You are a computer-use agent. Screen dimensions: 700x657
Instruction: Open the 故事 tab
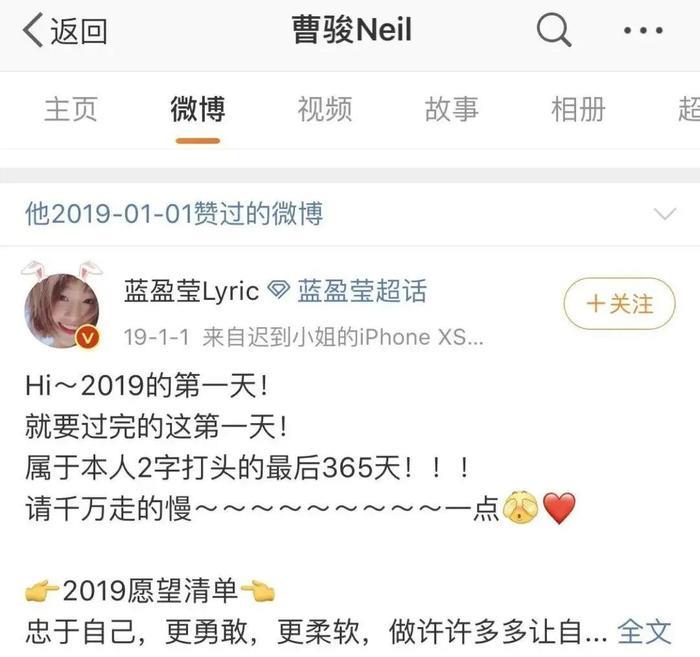click(451, 109)
